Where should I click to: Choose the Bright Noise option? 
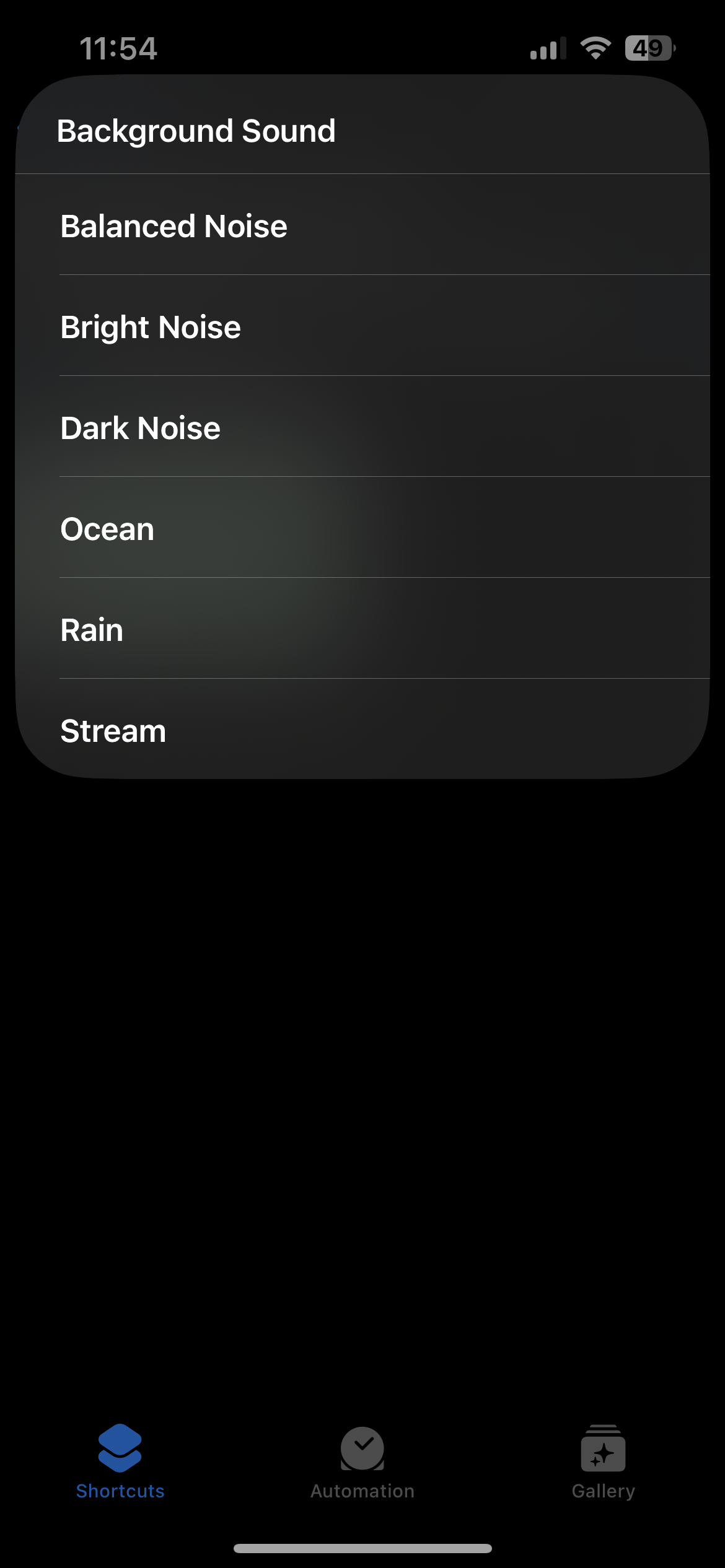tap(362, 326)
